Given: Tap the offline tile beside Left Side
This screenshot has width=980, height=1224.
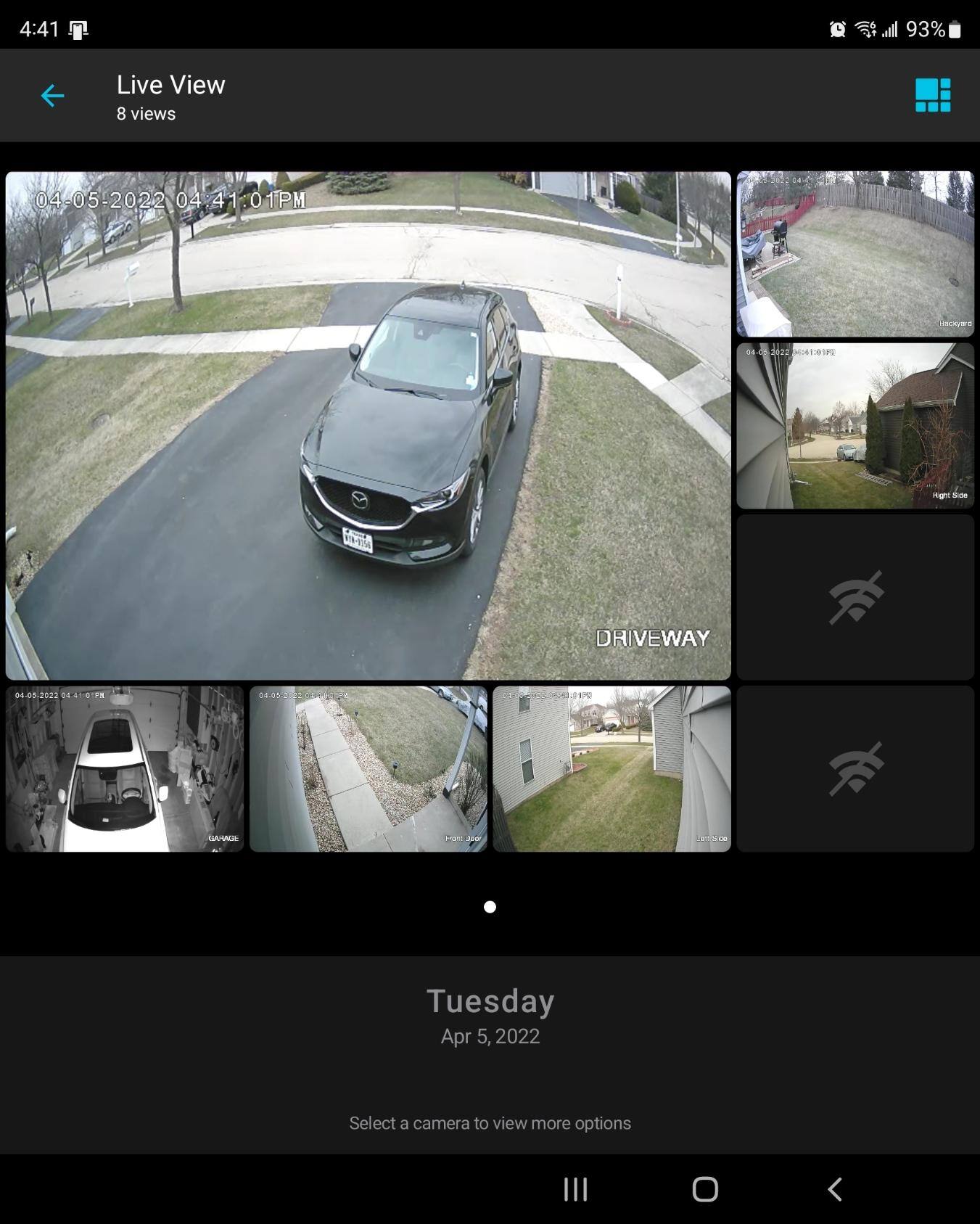Looking at the screenshot, I should coord(855,768).
